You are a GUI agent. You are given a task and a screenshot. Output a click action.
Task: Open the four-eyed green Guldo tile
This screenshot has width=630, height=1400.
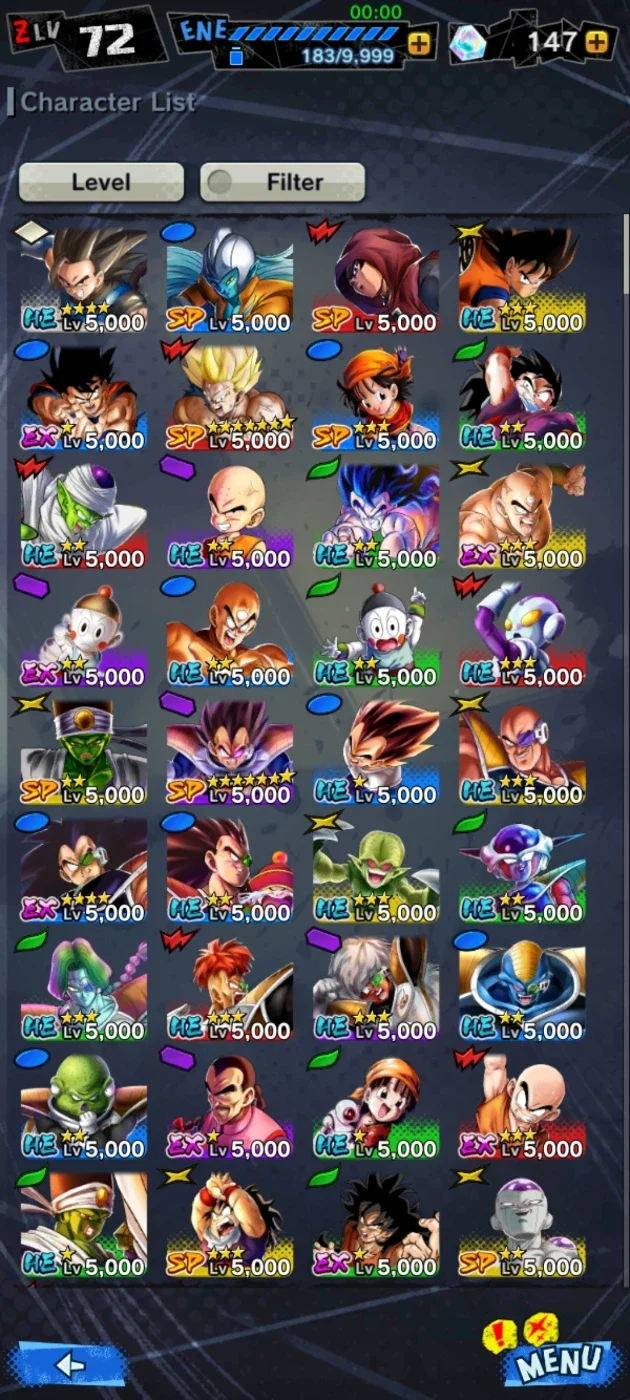pyautogui.click(x=84, y=1104)
